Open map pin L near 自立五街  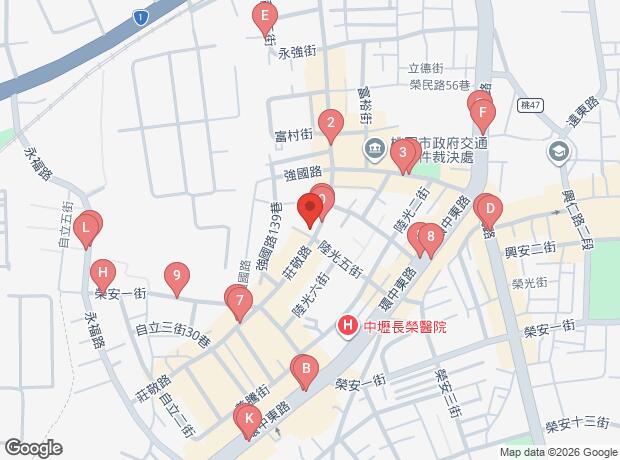point(87,230)
